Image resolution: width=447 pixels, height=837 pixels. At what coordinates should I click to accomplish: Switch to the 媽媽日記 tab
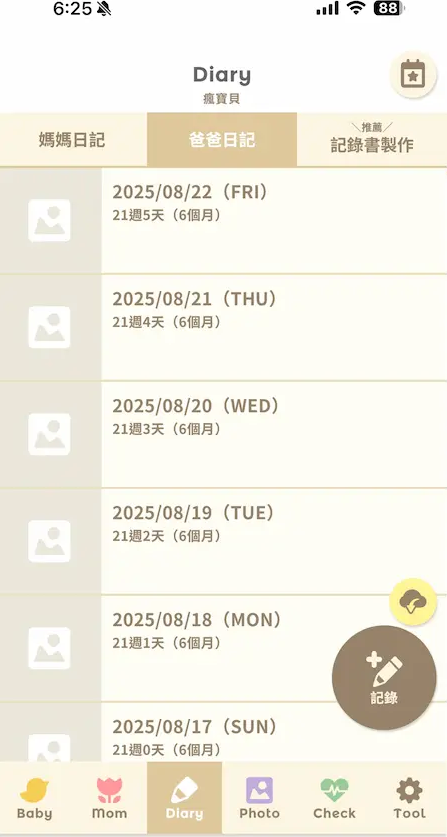click(73, 140)
